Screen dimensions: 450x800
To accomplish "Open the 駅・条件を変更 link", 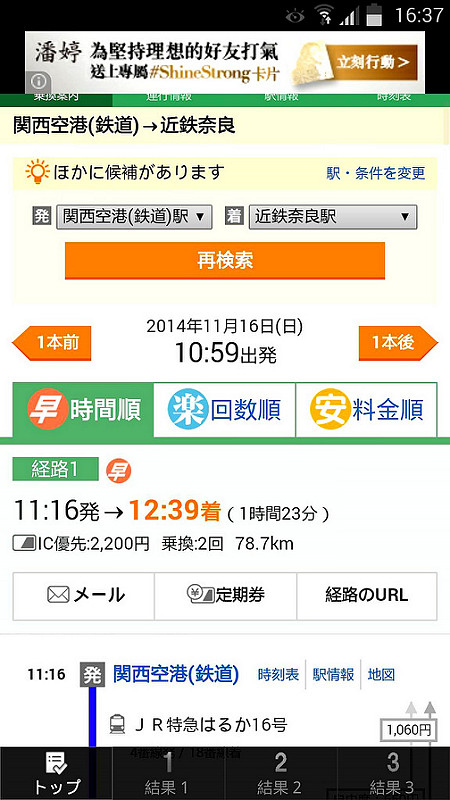I will click(x=376, y=173).
